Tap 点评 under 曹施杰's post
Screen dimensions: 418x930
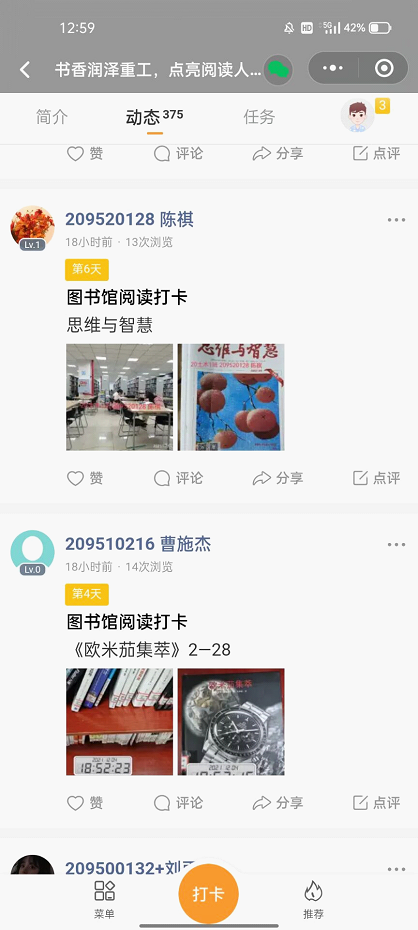click(x=376, y=803)
